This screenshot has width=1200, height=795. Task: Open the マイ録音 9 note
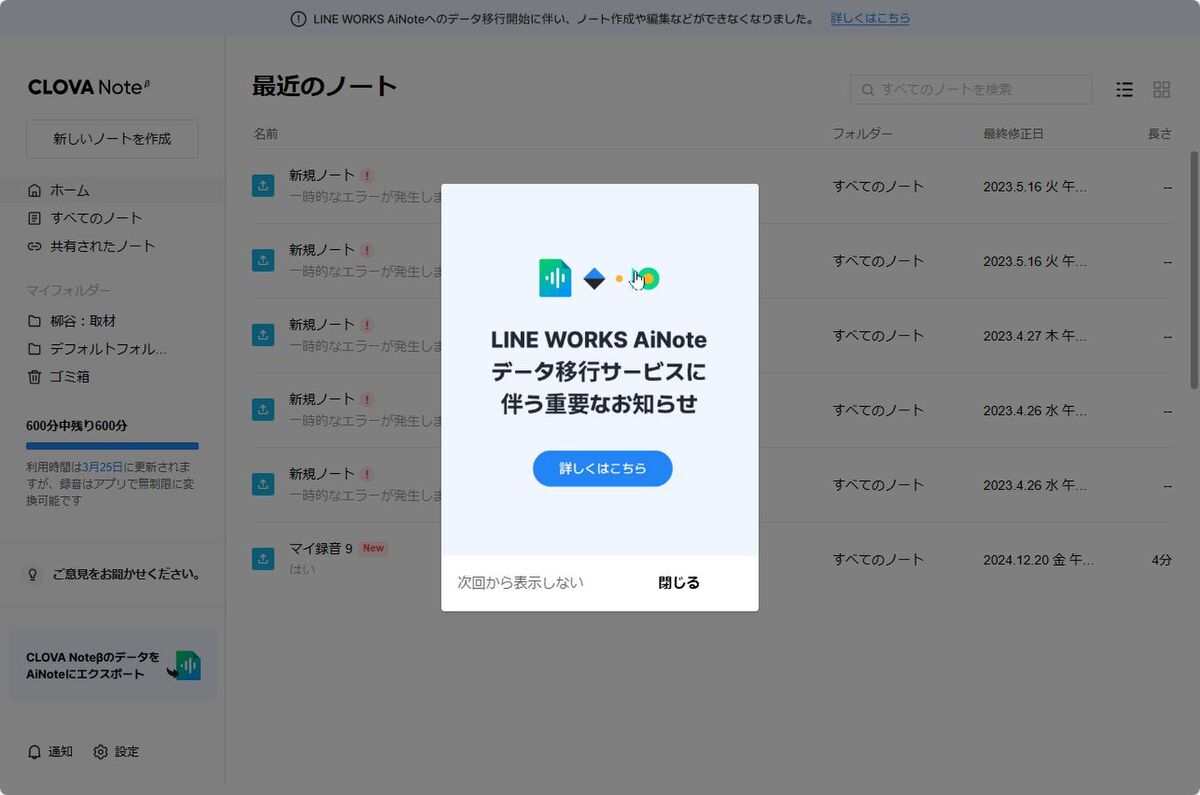click(x=320, y=548)
